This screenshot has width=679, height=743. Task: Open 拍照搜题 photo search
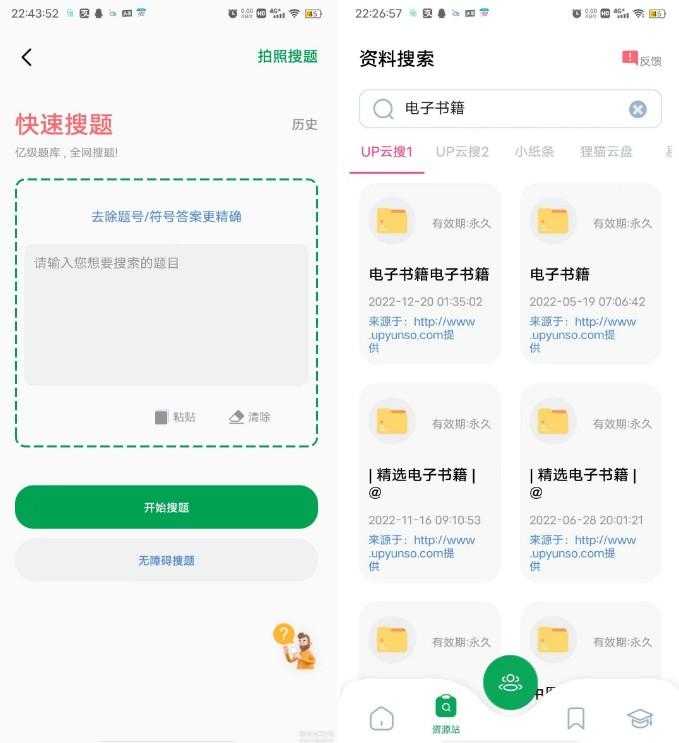tap(287, 57)
